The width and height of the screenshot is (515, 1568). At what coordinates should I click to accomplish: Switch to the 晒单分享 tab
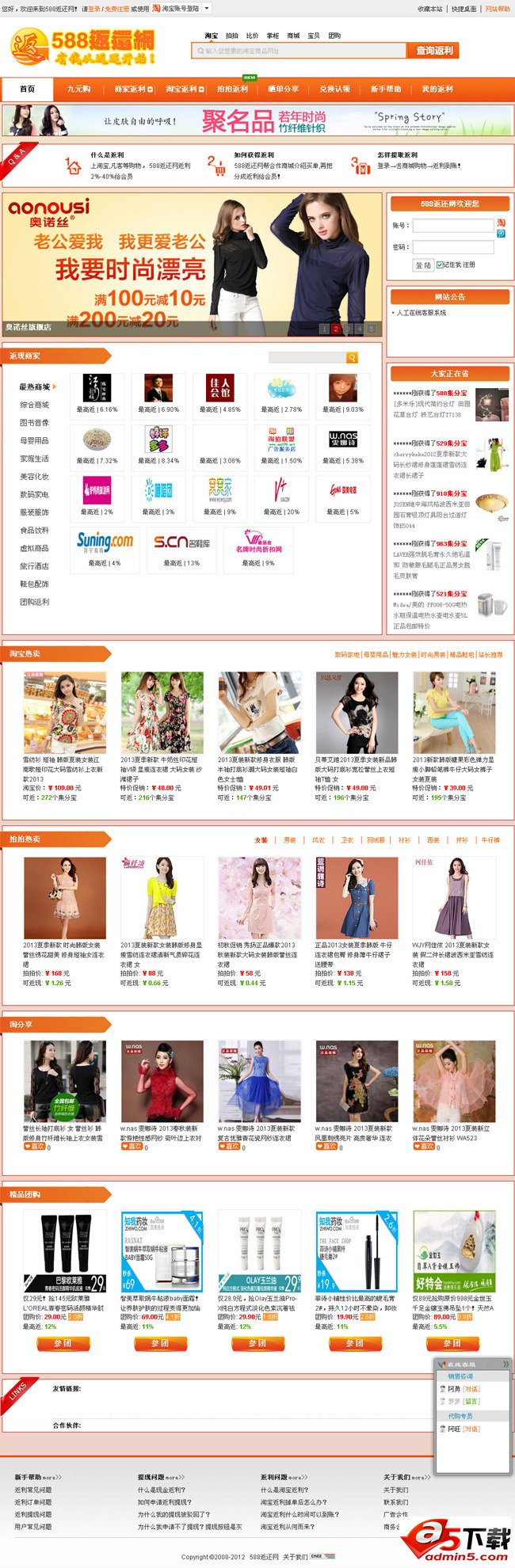[283, 89]
